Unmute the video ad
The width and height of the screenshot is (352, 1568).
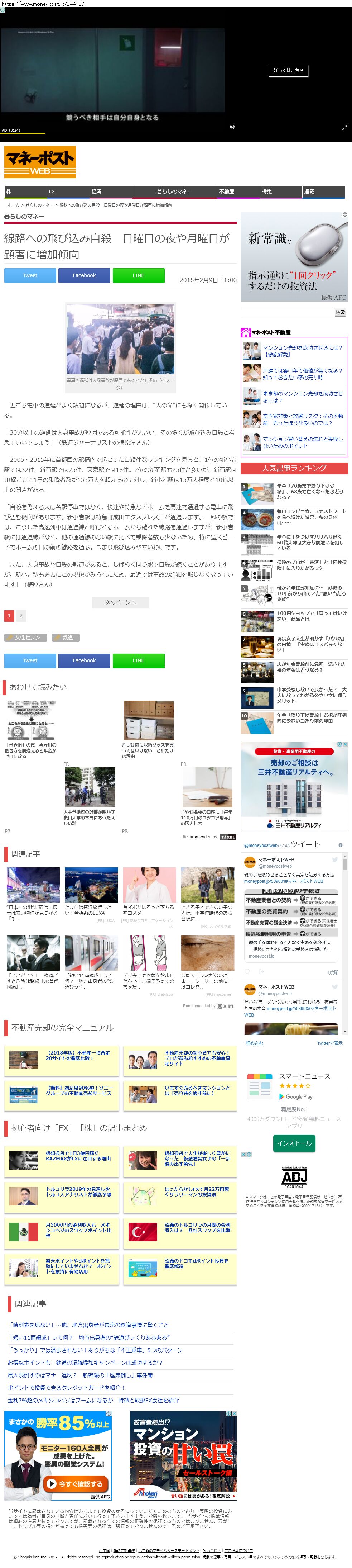click(x=232, y=127)
